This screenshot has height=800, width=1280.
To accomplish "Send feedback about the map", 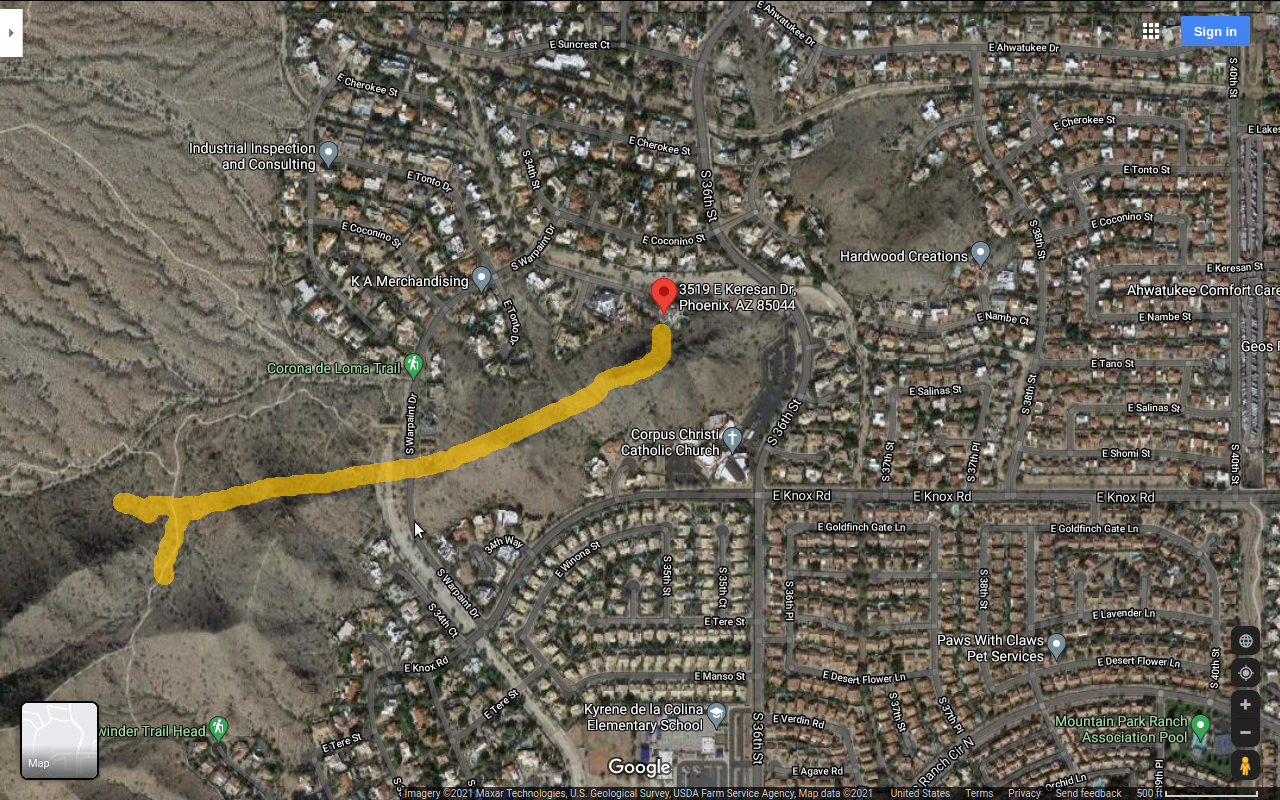I will (x=1088, y=793).
